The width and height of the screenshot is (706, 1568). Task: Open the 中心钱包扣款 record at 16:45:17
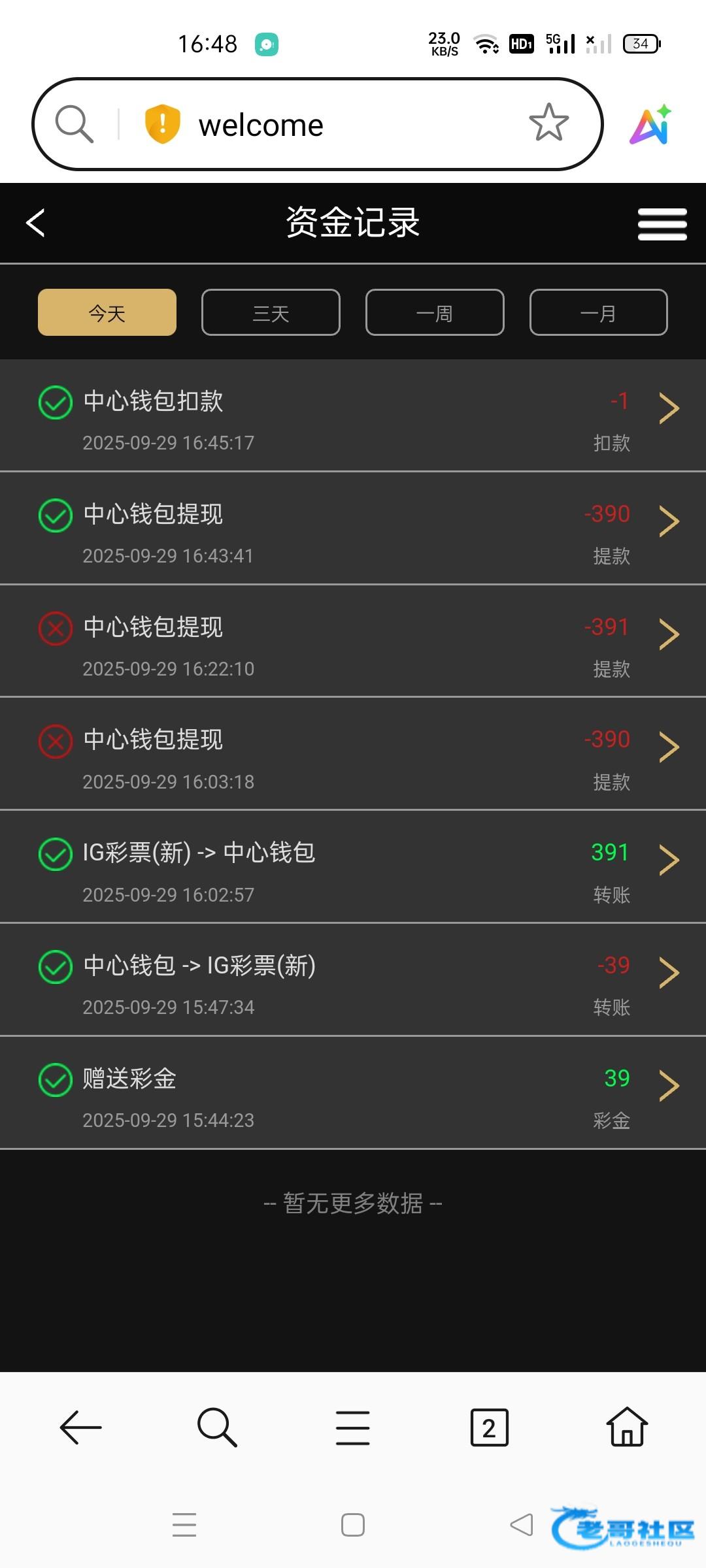pyautogui.click(x=353, y=416)
